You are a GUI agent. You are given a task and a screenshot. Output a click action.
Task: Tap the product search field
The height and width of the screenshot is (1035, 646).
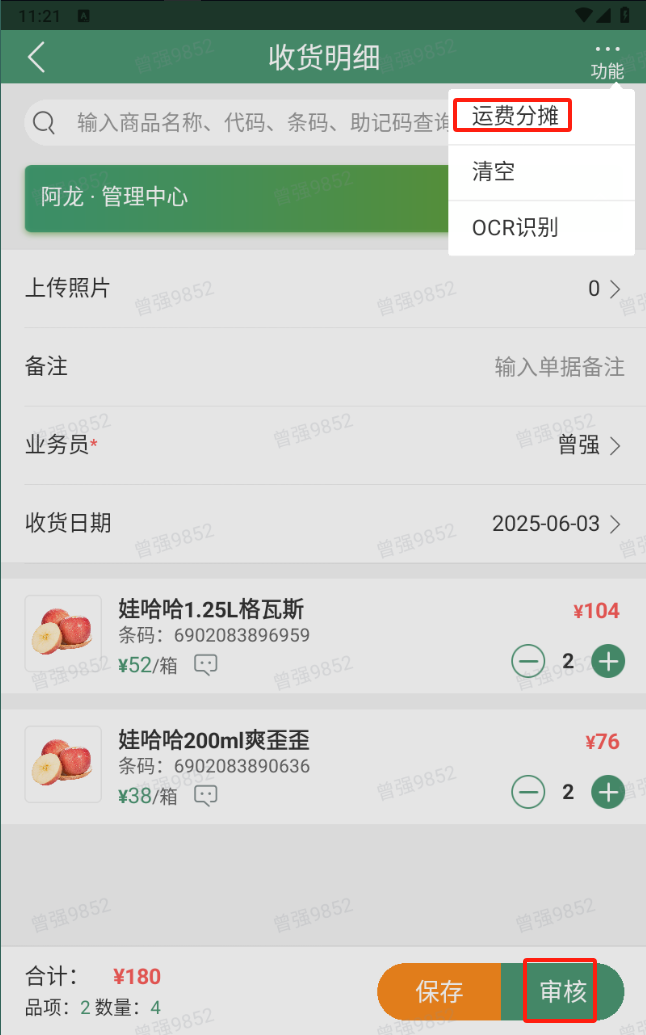coord(240,123)
